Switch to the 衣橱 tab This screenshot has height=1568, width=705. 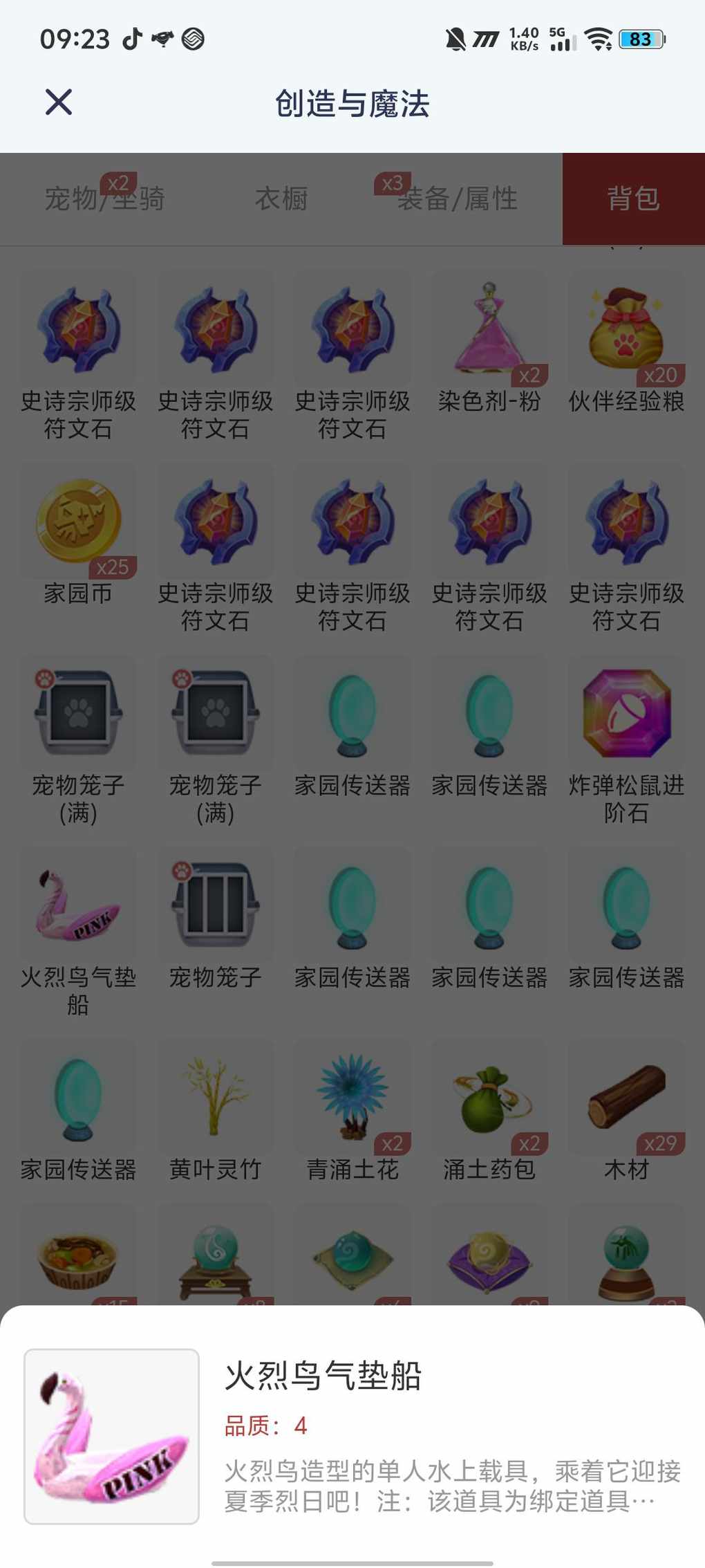[281, 199]
